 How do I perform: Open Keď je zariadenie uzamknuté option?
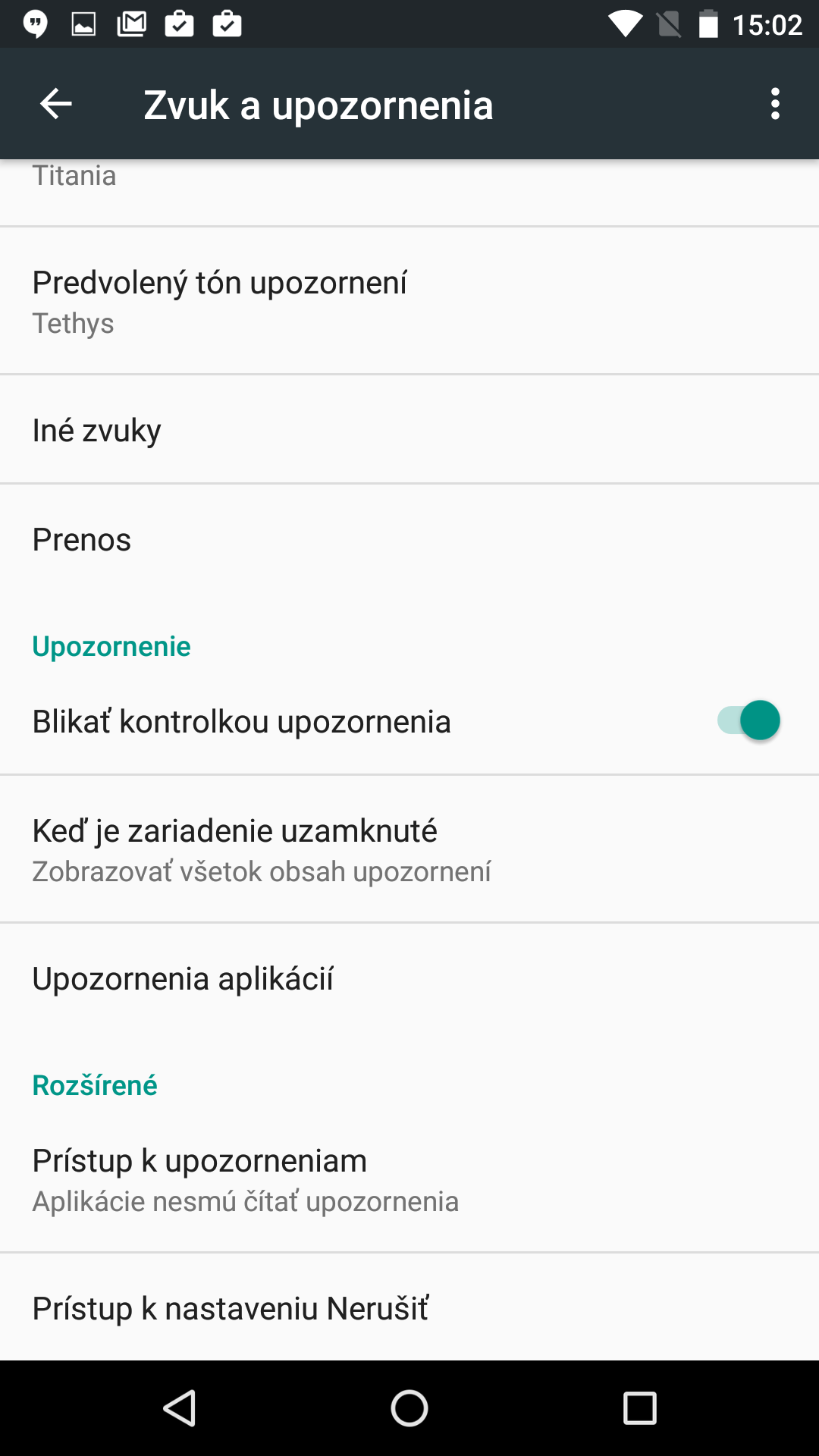click(409, 849)
